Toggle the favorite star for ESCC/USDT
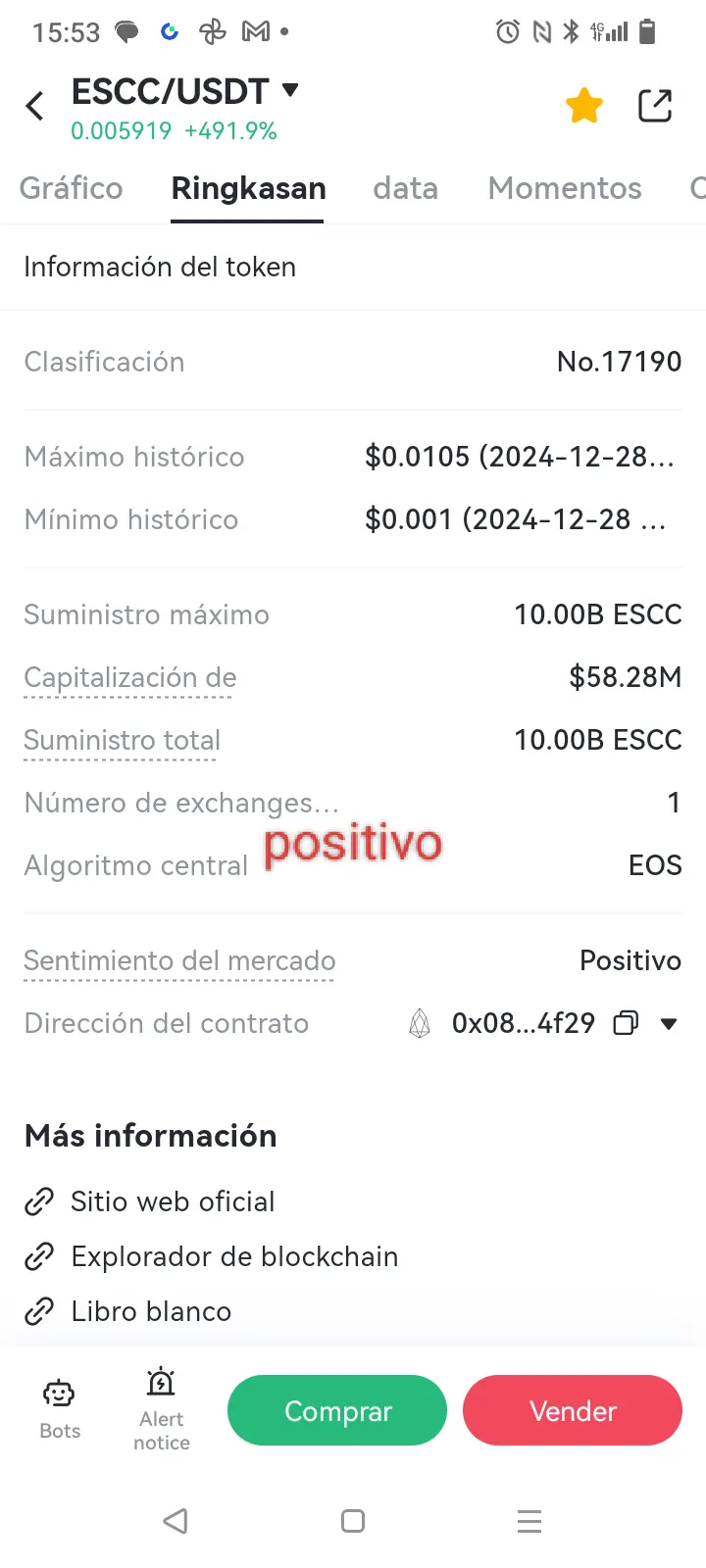706x1568 pixels. click(x=583, y=105)
